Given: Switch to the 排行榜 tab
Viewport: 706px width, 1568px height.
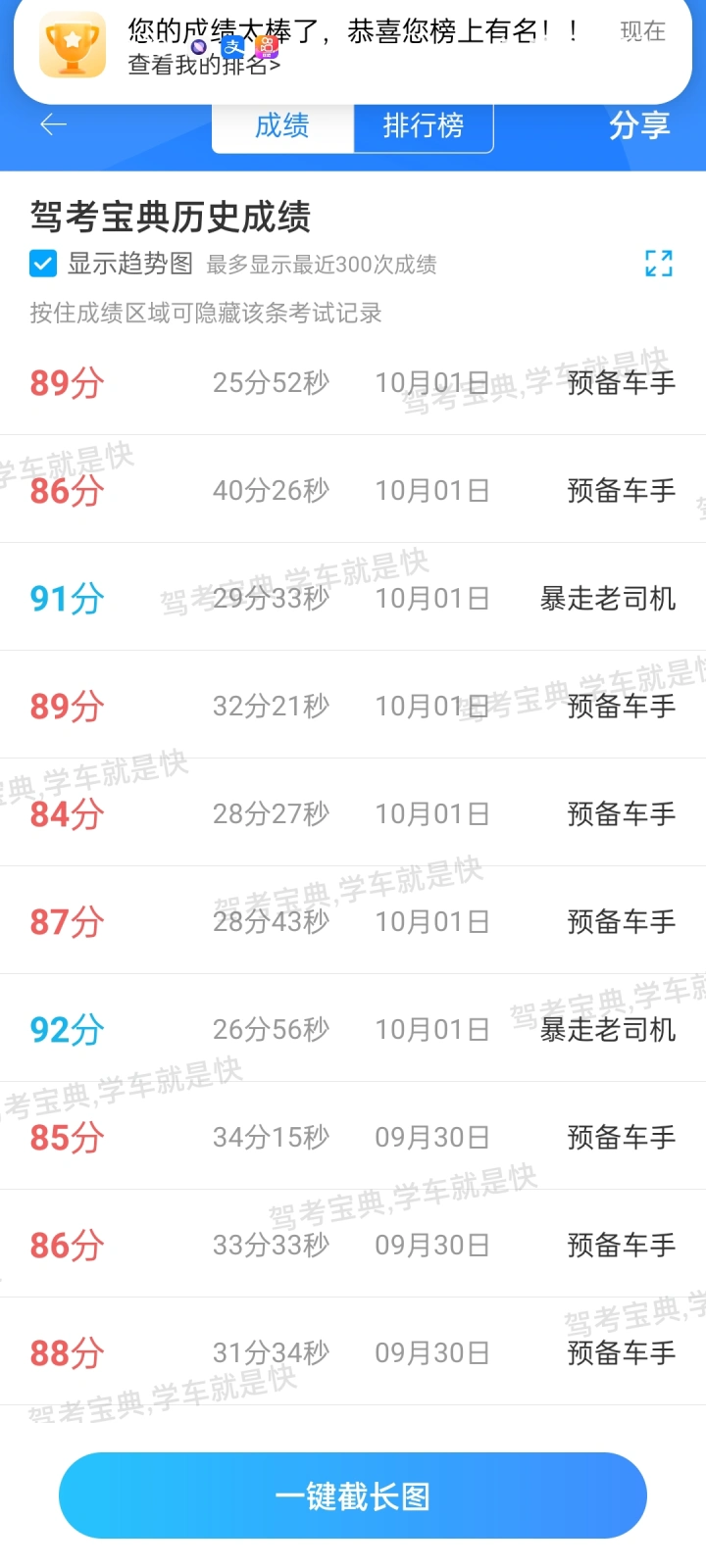Looking at the screenshot, I should coord(423,126).
